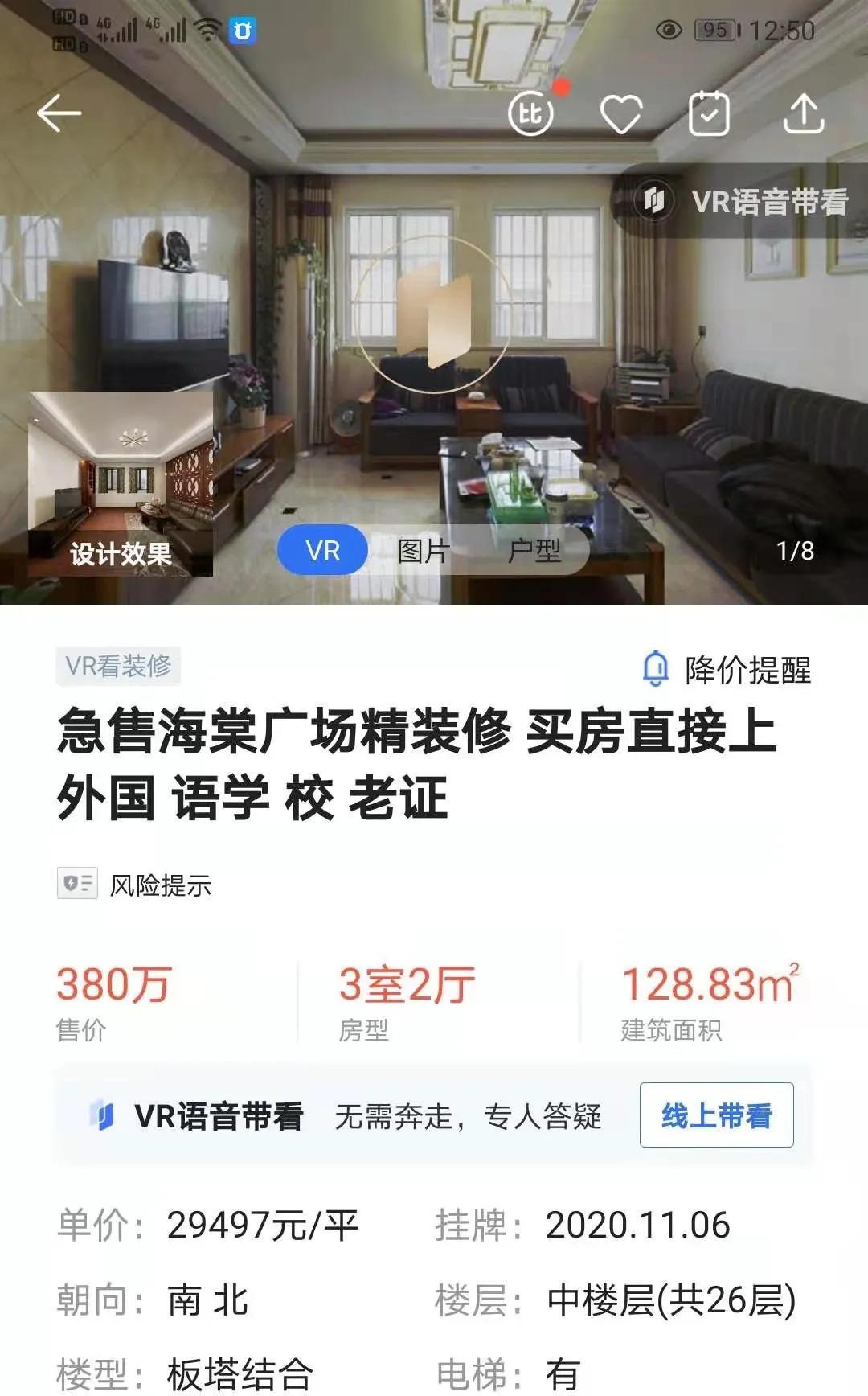
Task: Enable the 降价提醒 price-drop alert
Action: pyautogui.click(x=747, y=667)
